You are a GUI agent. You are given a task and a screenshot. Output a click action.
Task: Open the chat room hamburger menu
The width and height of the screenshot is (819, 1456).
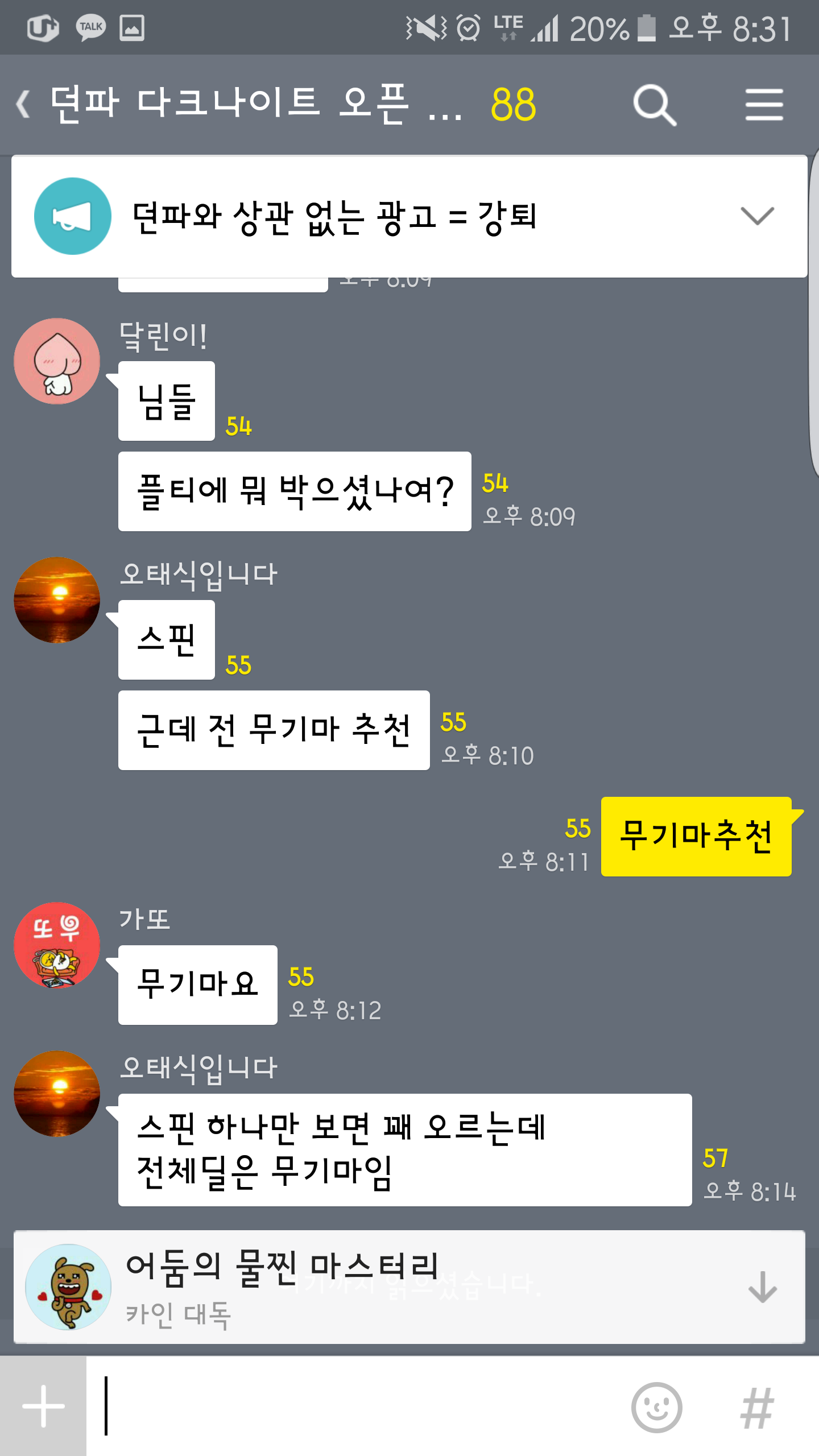[764, 105]
